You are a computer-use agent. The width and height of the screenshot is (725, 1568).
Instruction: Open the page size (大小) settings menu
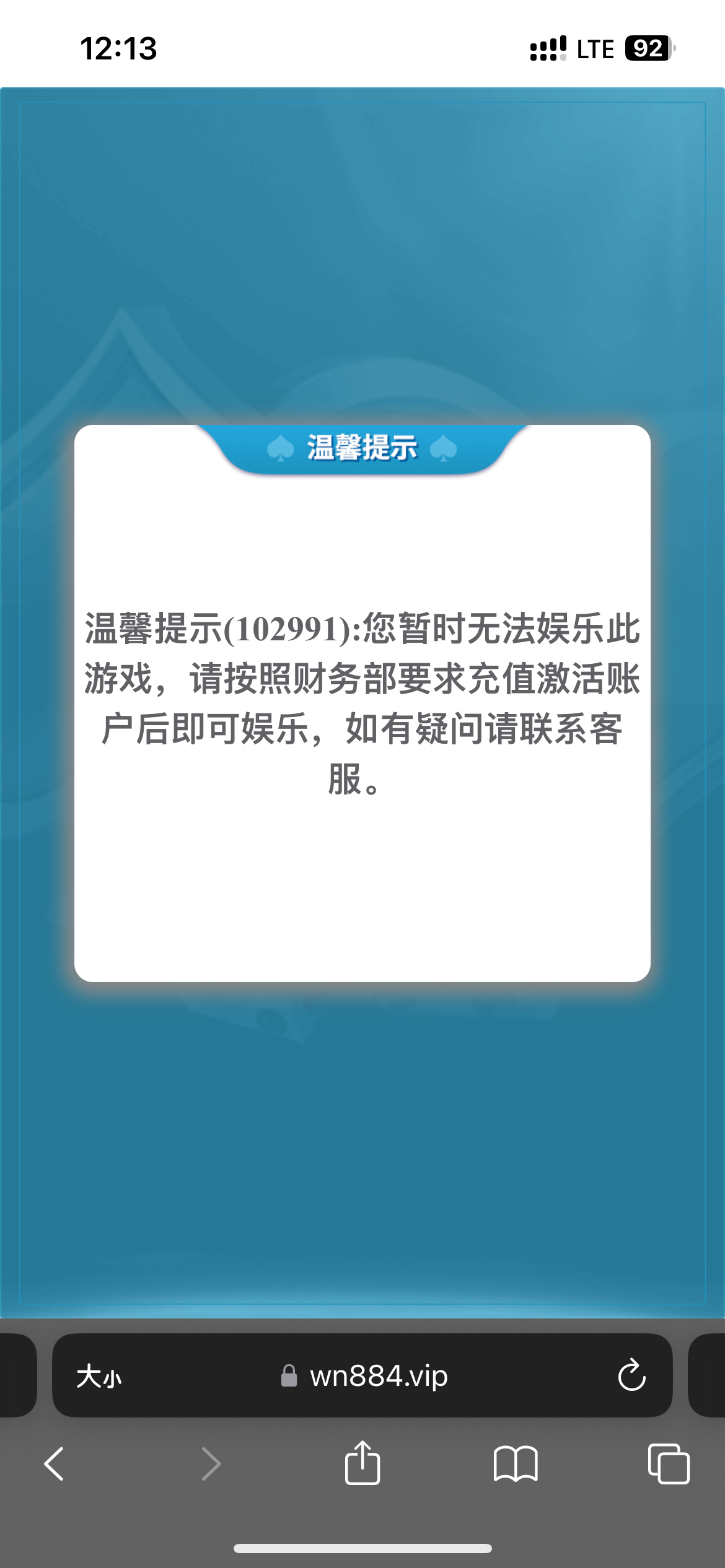[99, 1377]
